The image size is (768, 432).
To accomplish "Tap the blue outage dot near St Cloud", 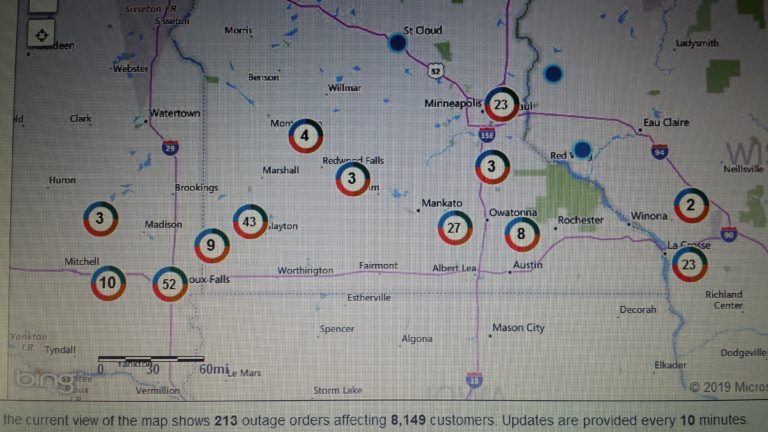I will pyautogui.click(x=397, y=43).
